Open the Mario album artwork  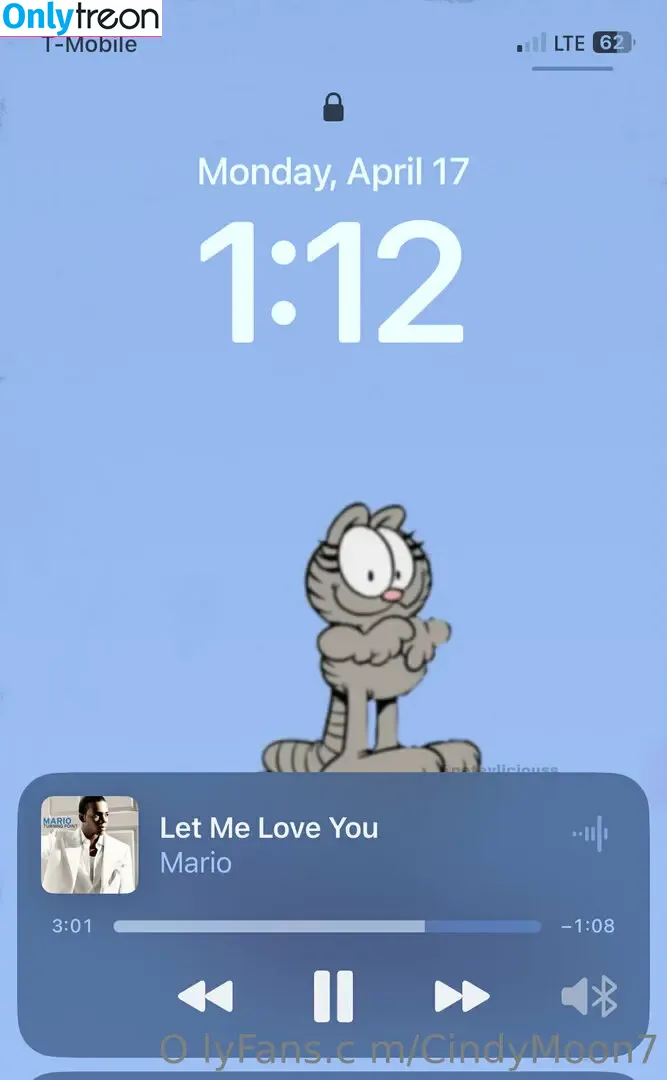[x=90, y=844]
